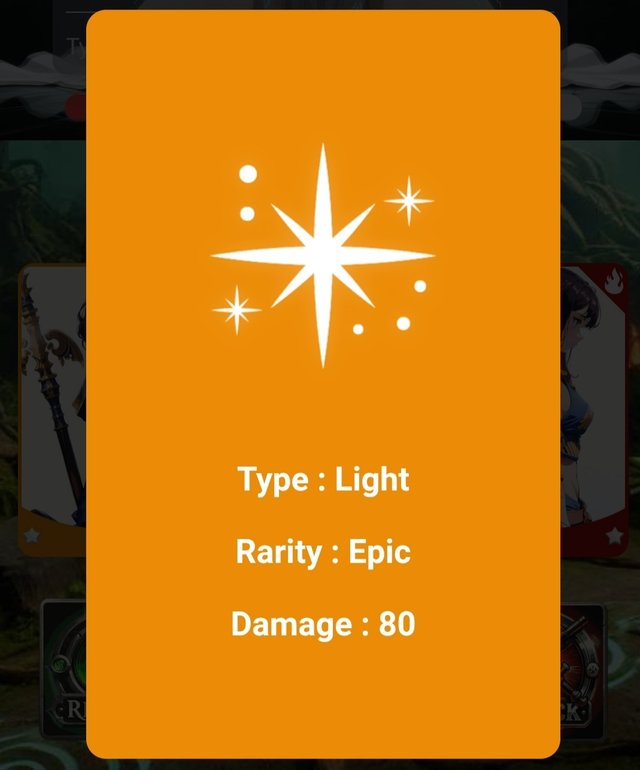Select the fire-type character card on the right

click(x=594, y=410)
